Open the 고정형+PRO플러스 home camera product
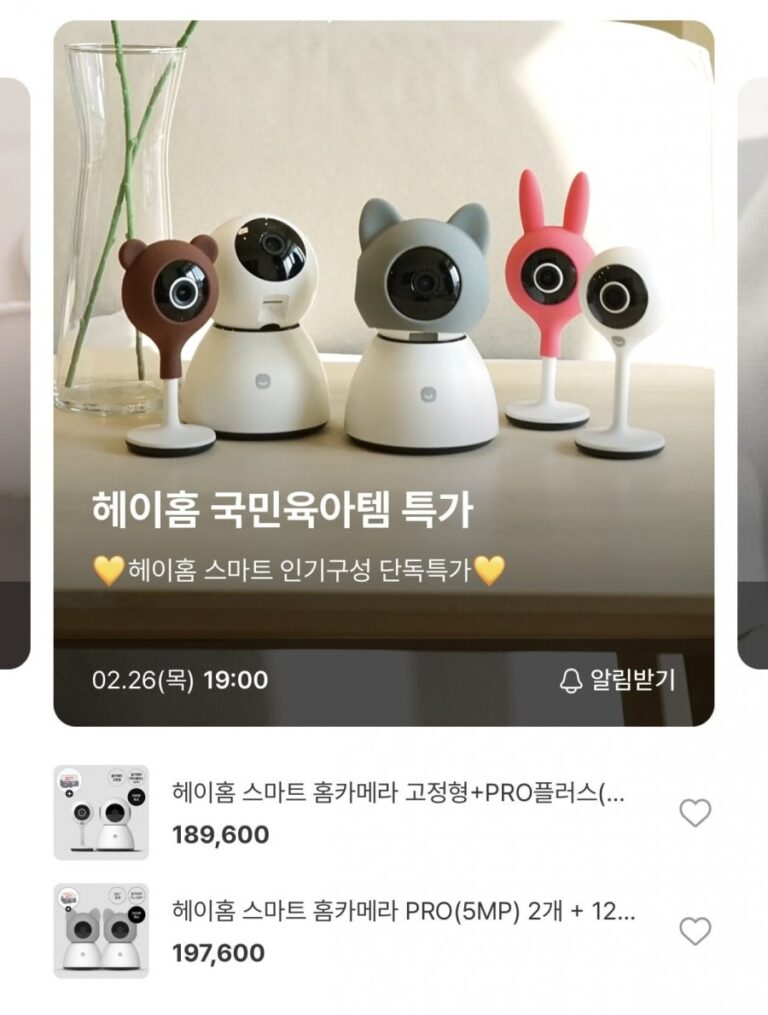This screenshot has height=1015, width=768. (x=400, y=793)
